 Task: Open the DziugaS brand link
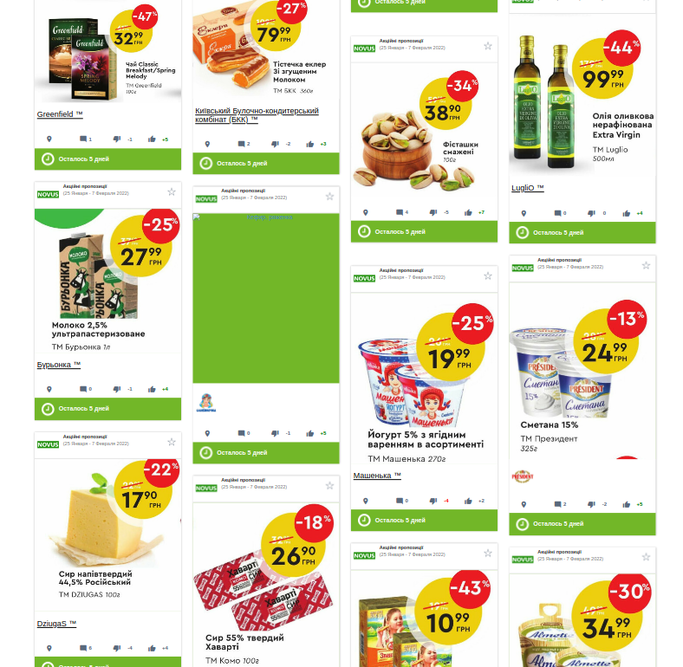click(56, 623)
